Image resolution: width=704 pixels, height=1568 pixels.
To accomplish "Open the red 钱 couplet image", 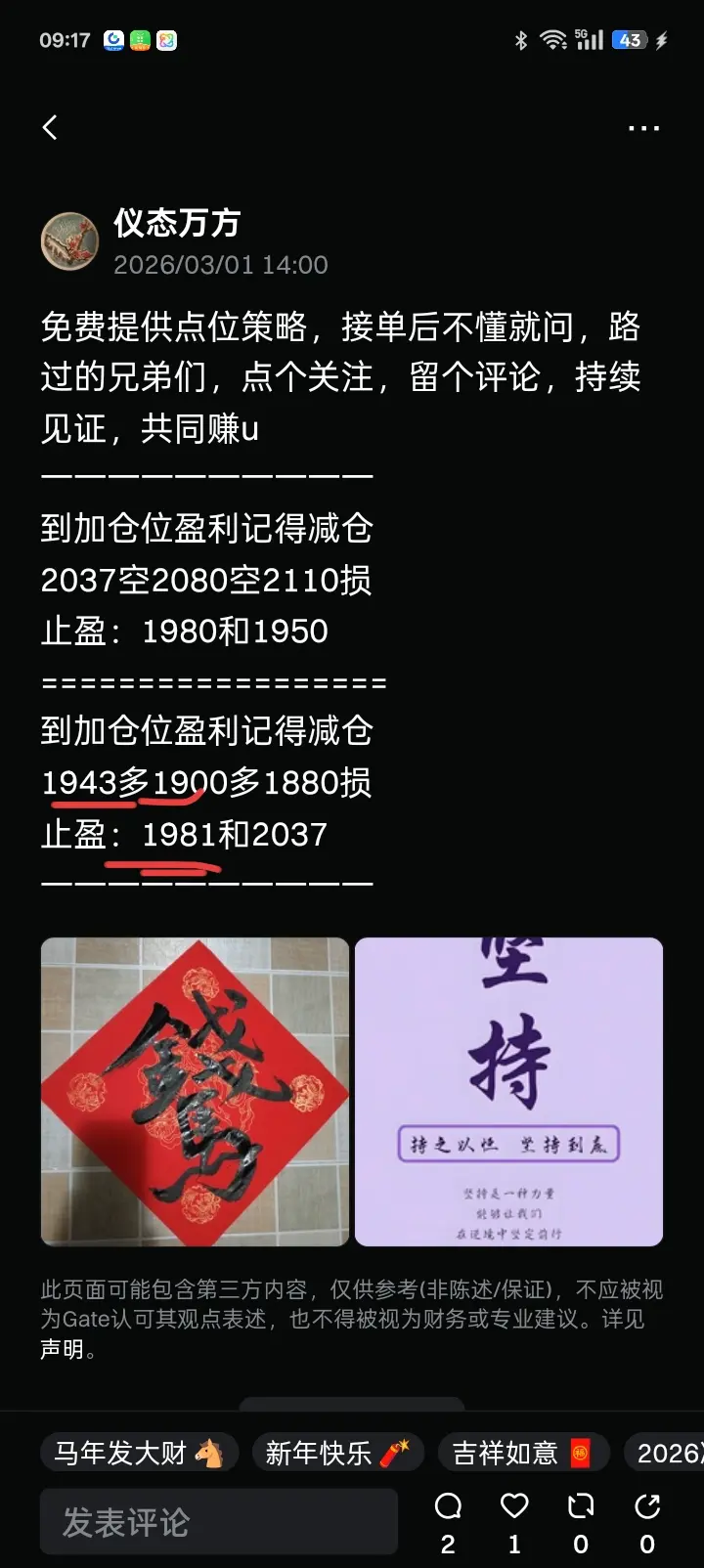I will coord(194,1095).
